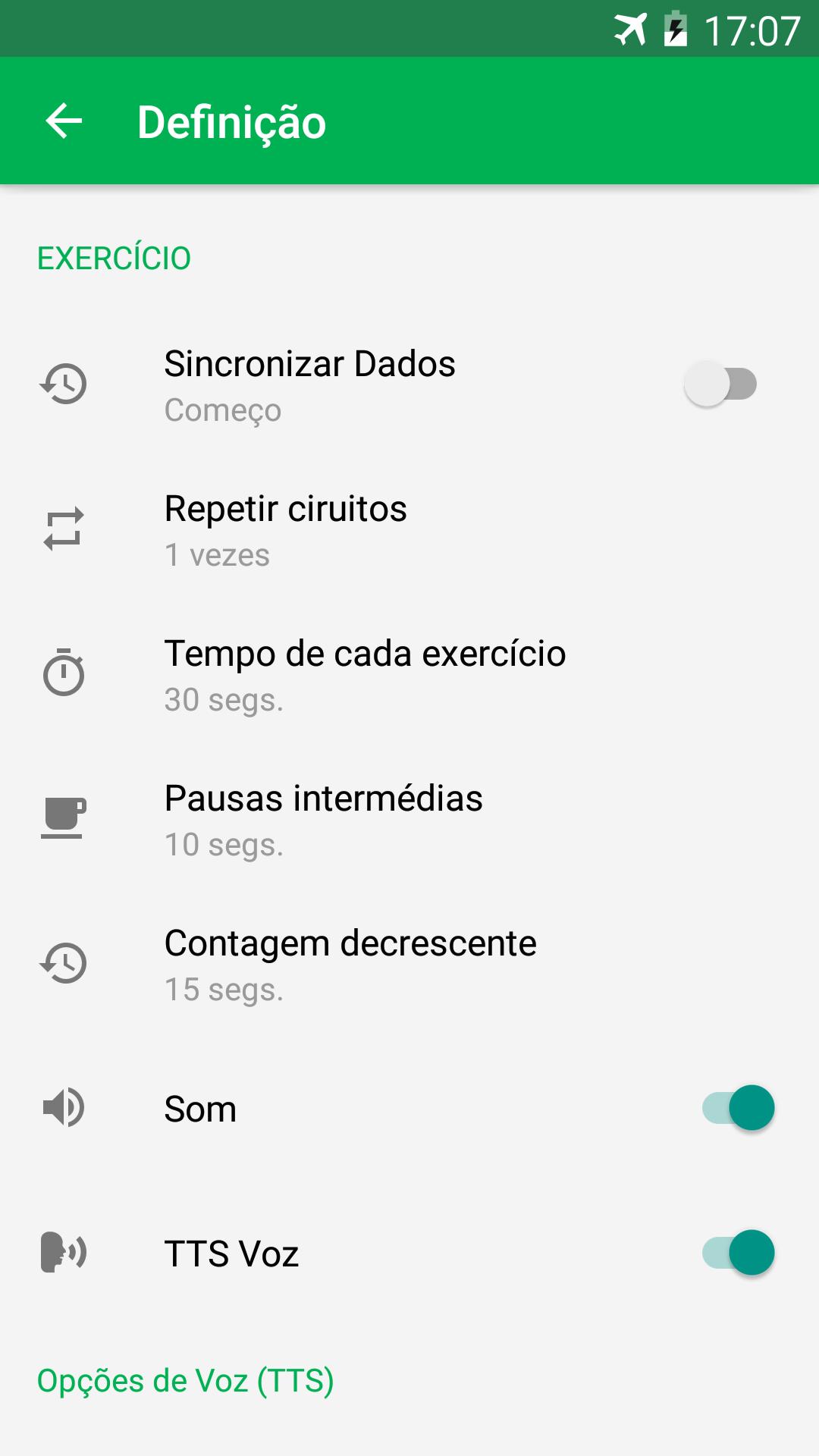Viewport: 819px width, 1456px height.
Task: Disable the TTS Voz switch
Action: coord(738,1253)
